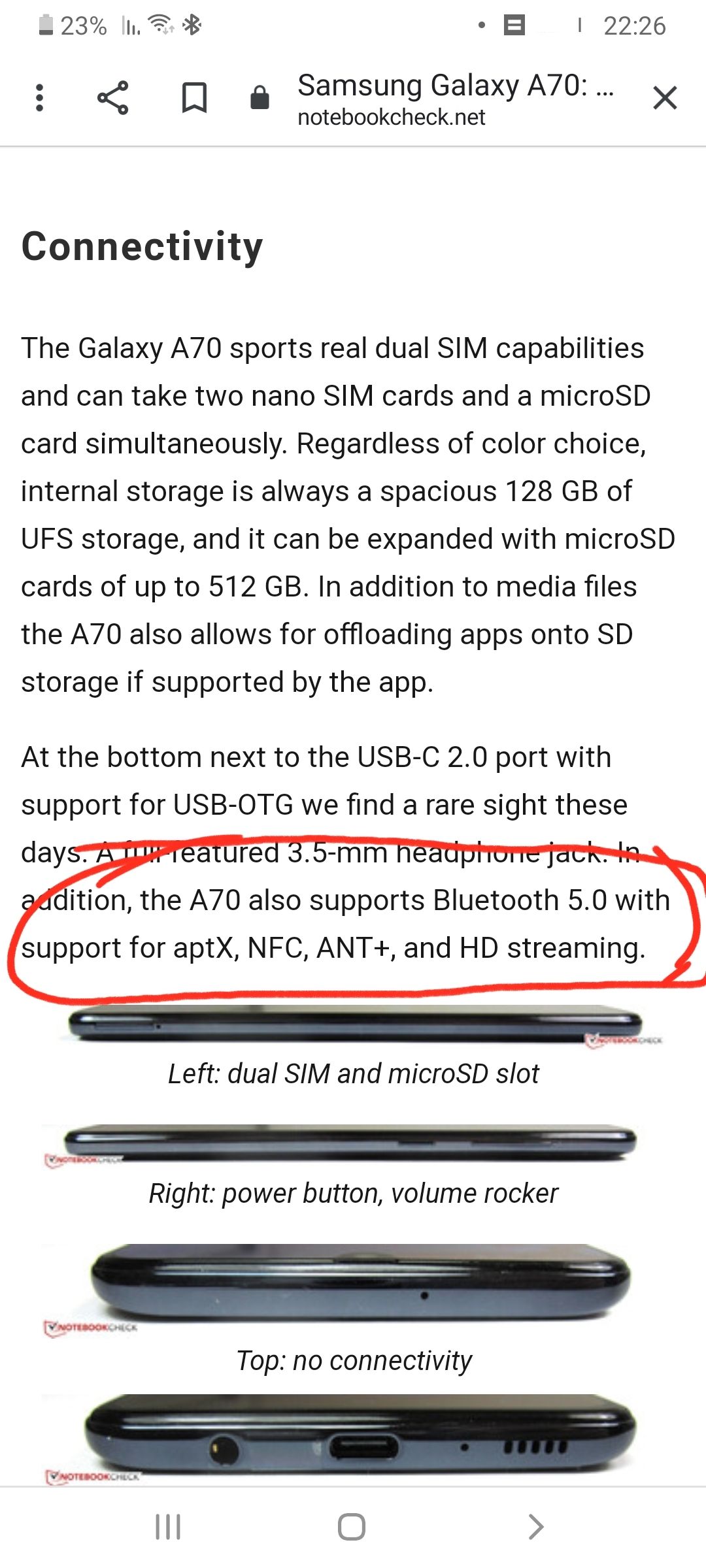Open the three-dot overflow menu
This screenshot has width=706, height=1568.
(x=40, y=98)
